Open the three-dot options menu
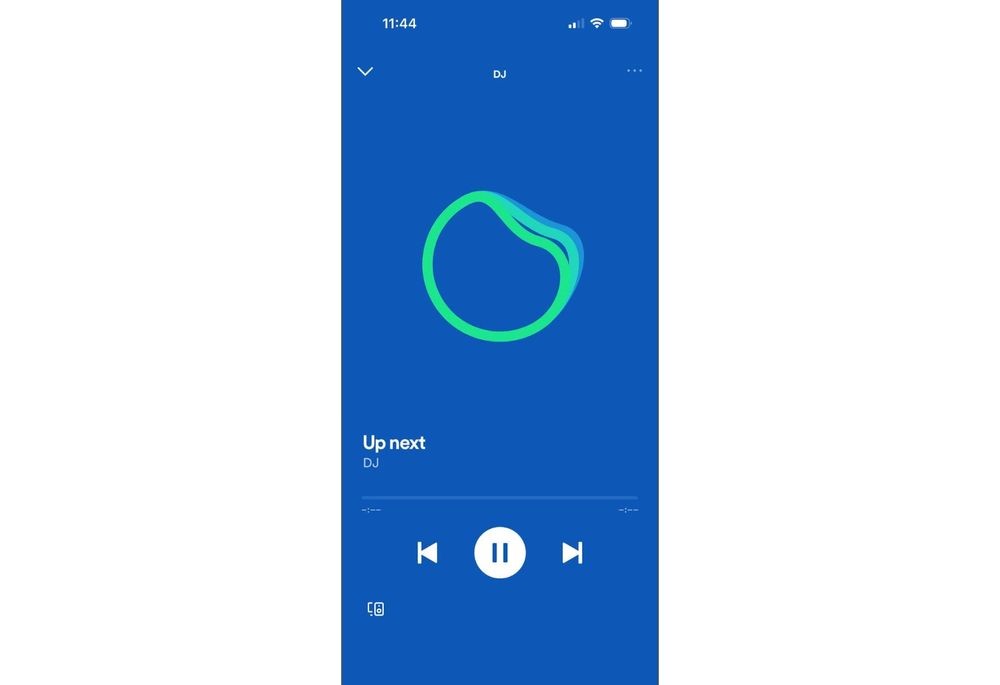The height and width of the screenshot is (685, 1000). coord(634,71)
